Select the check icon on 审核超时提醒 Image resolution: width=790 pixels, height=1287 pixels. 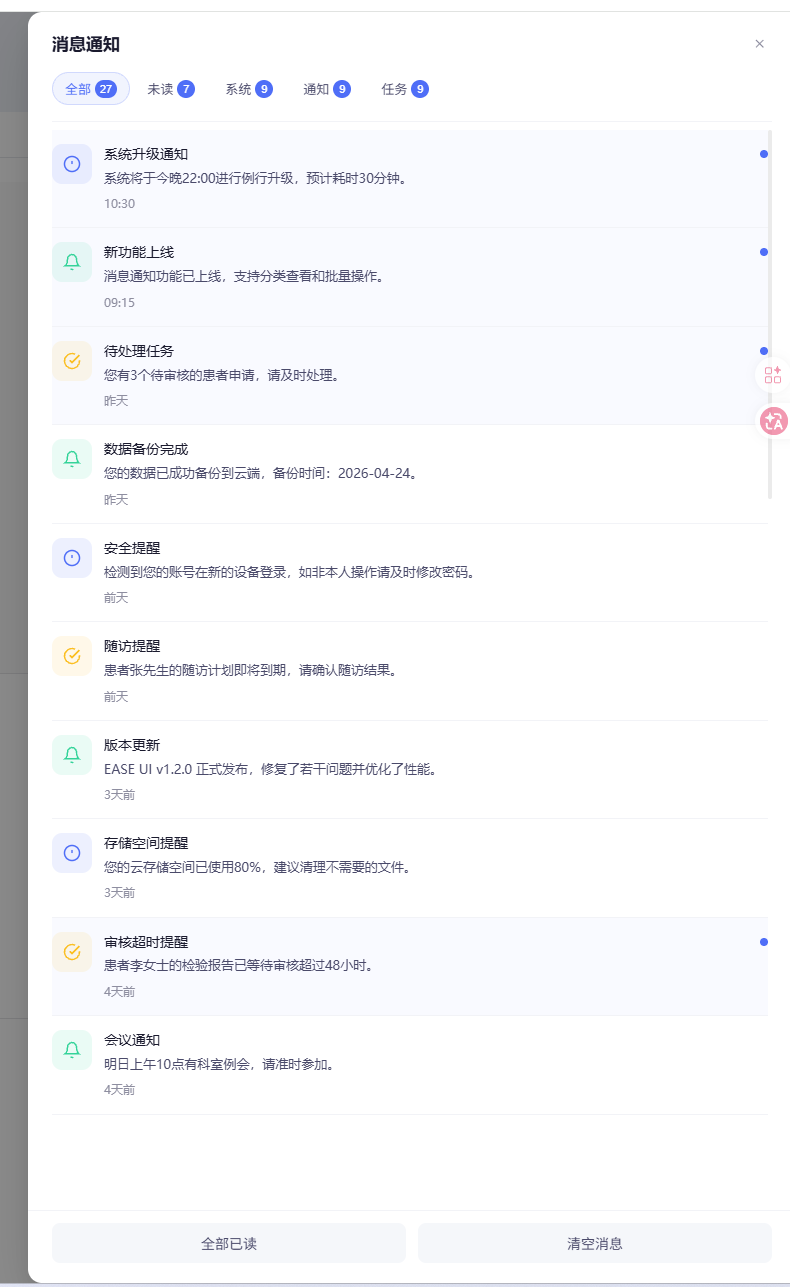(71, 952)
